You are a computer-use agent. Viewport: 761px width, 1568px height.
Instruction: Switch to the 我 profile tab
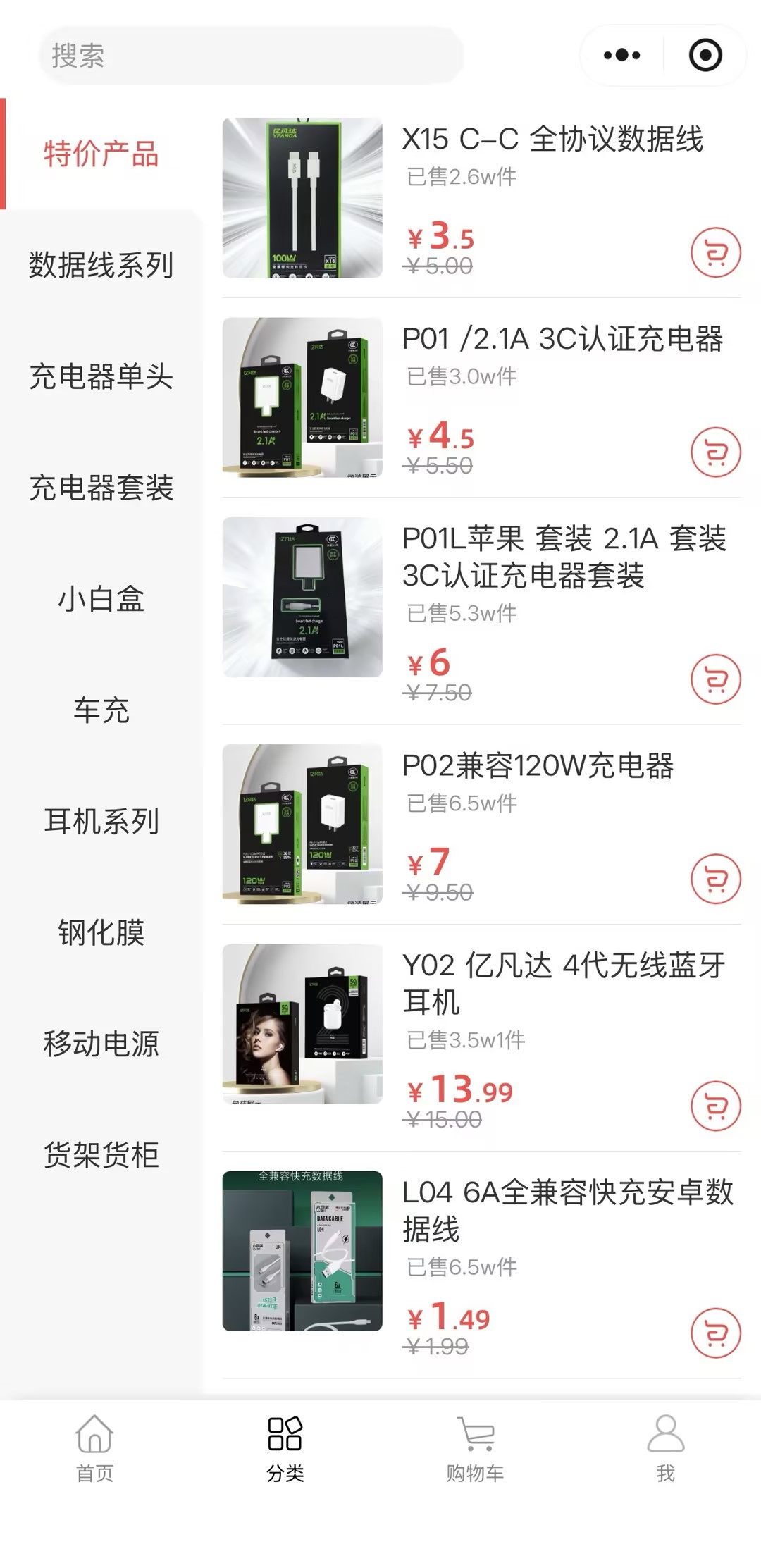click(x=665, y=1448)
